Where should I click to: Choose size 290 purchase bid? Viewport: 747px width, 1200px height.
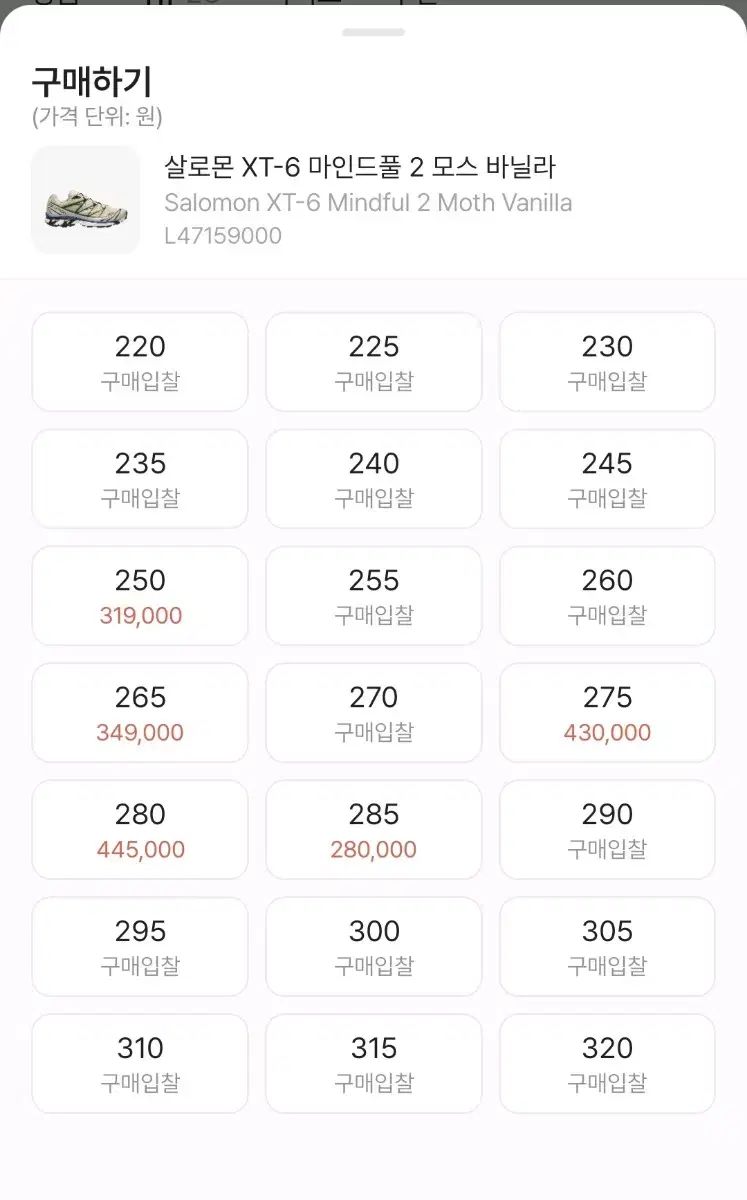[x=607, y=830]
